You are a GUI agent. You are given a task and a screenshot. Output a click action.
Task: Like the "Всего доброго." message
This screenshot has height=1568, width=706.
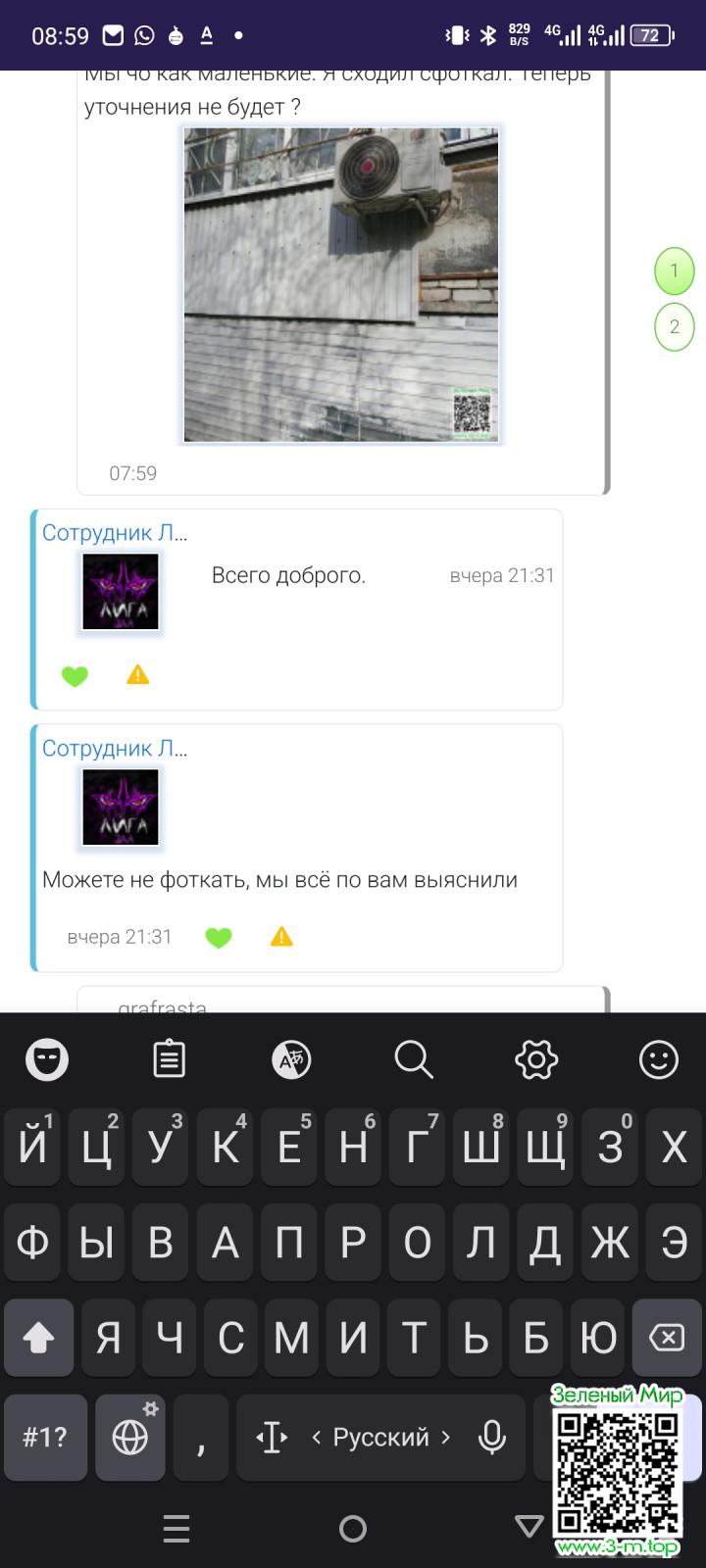tap(75, 675)
